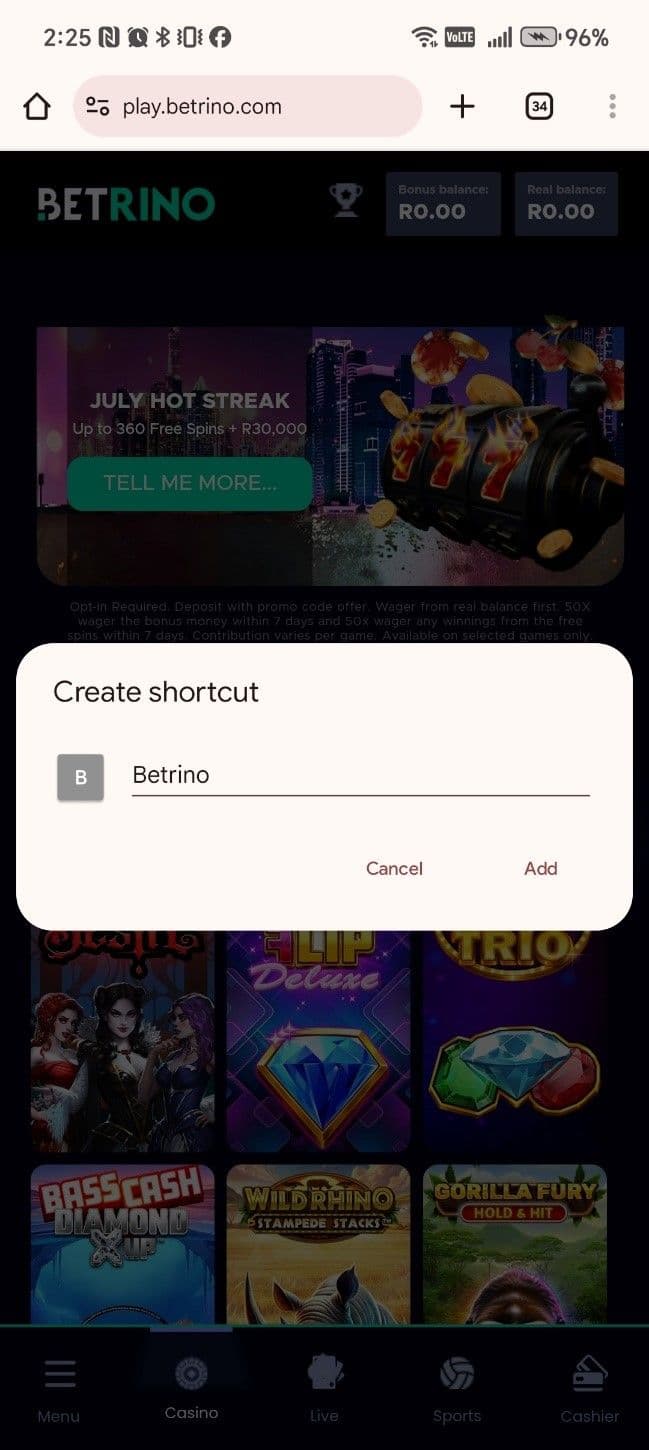This screenshot has width=649, height=1450.
Task: Open a new browser tab
Action: (x=462, y=106)
